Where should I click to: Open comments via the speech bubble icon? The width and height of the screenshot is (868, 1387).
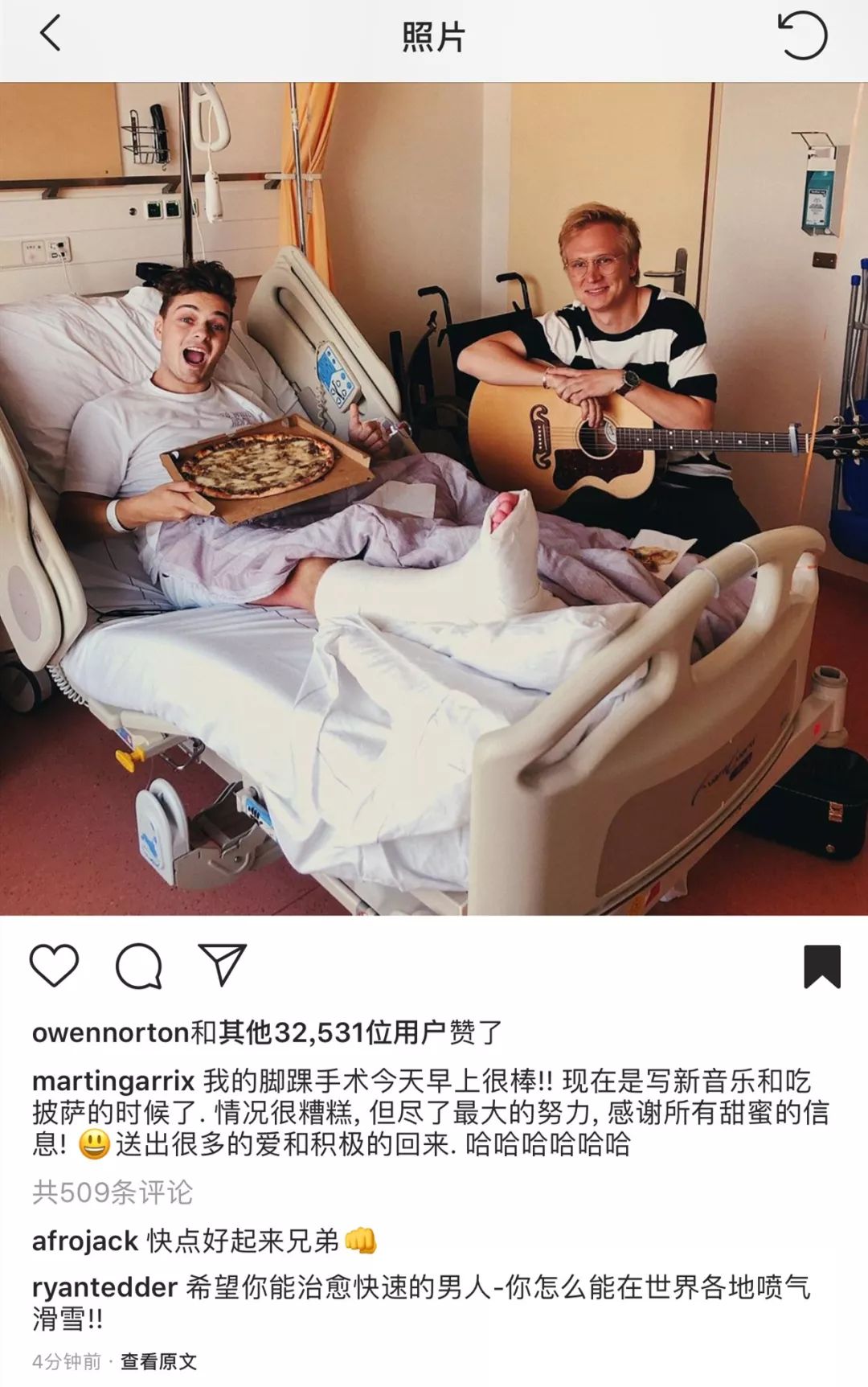coord(139,966)
